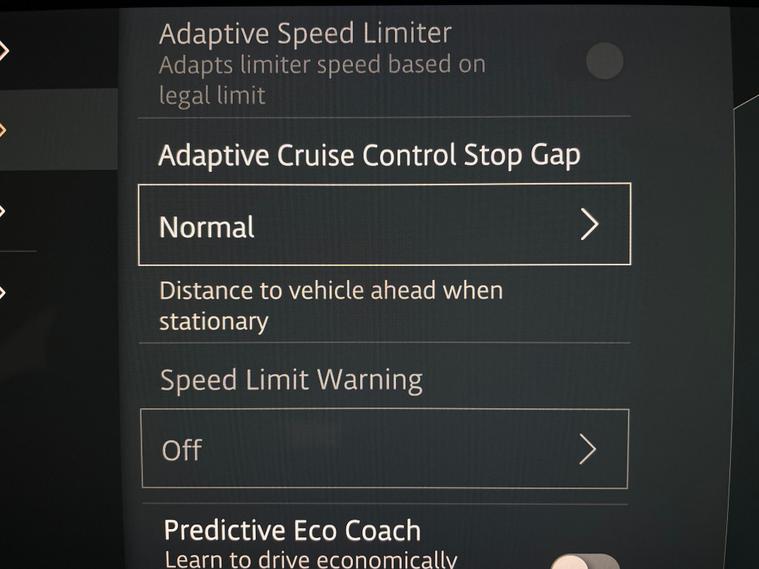759x569 pixels.
Task: Toggle the Adaptive Speed Limiter switch
Action: (603, 62)
